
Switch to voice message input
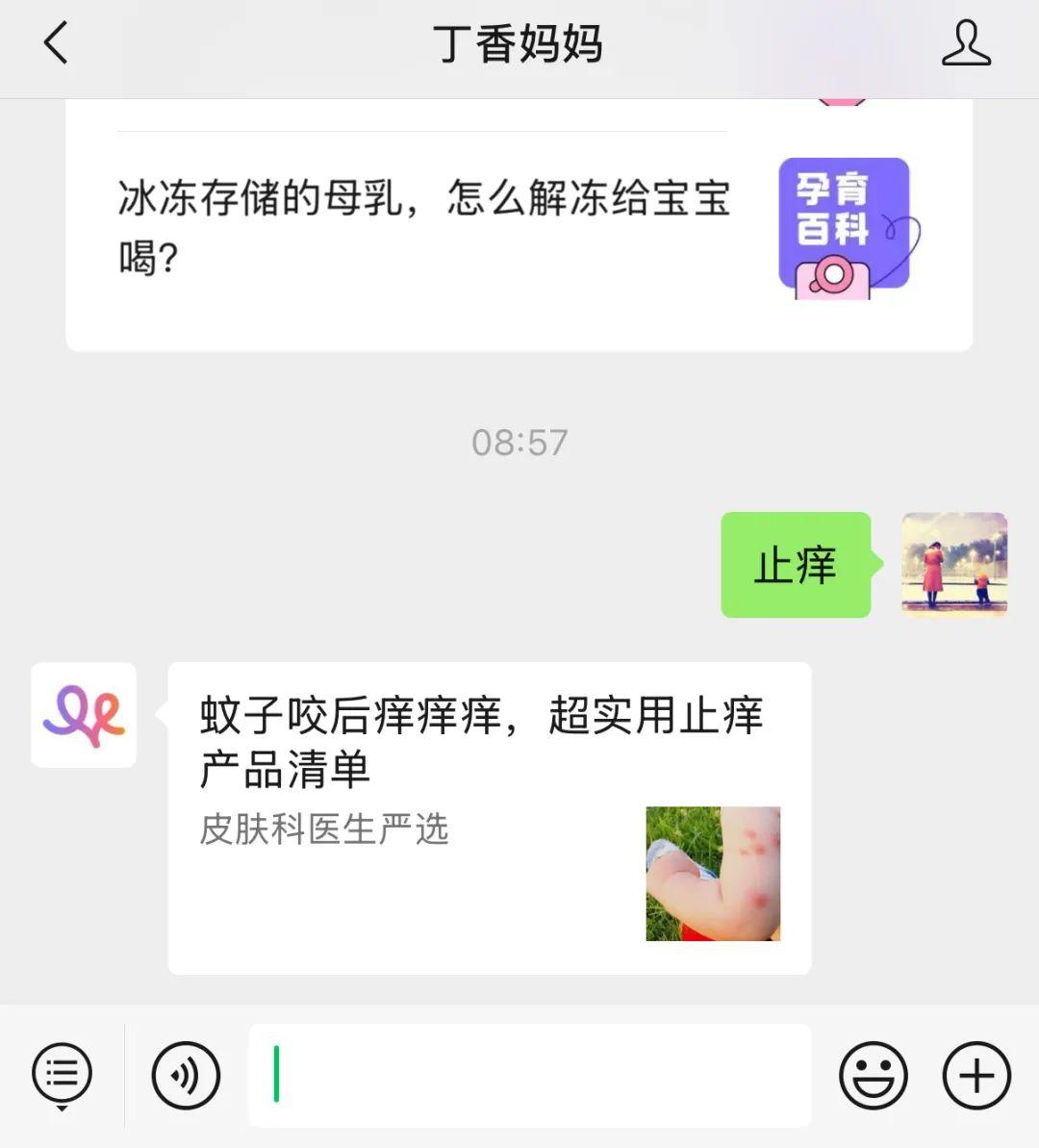coord(186,1075)
